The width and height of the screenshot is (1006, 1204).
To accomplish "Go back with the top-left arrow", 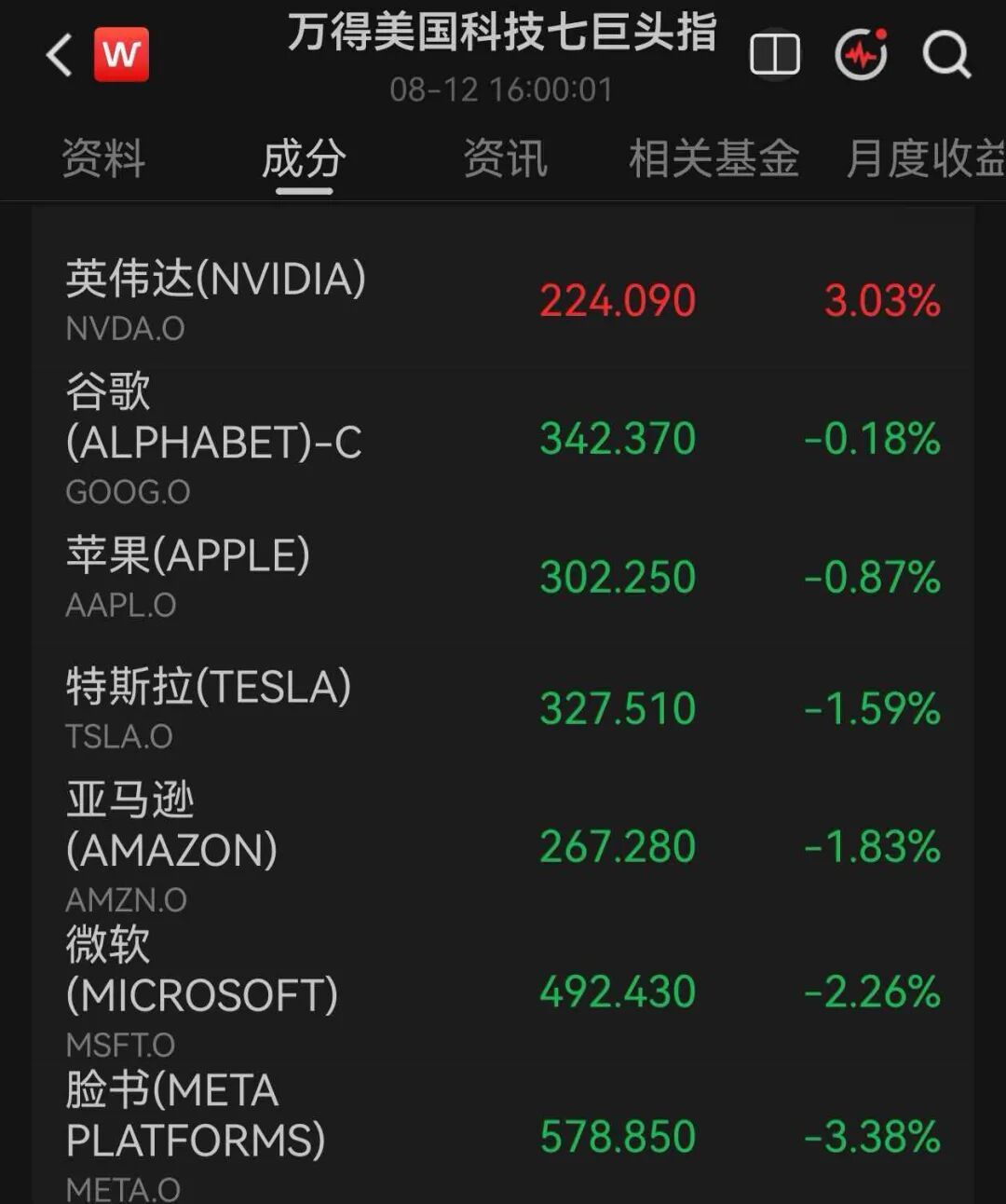I will [60, 55].
